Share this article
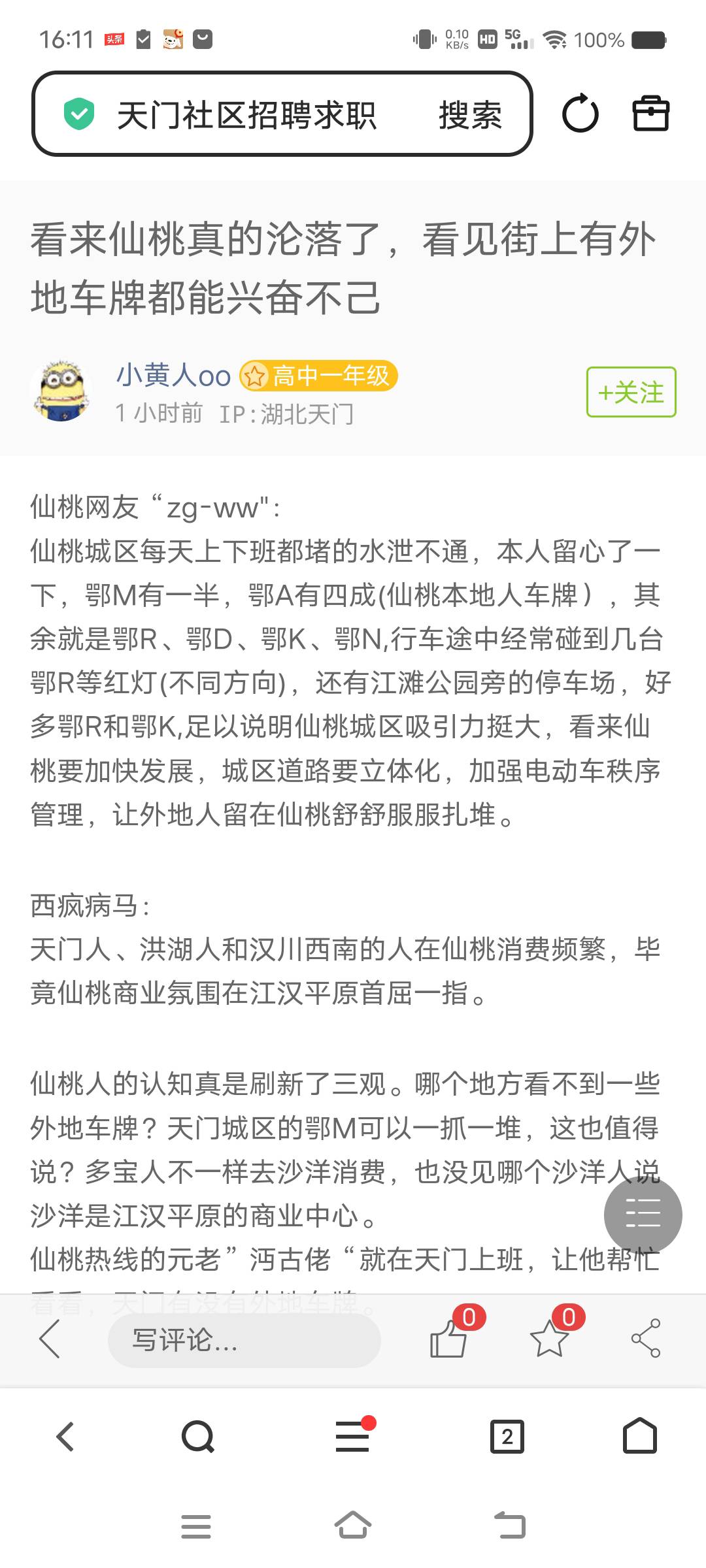The image size is (706, 1568). [x=646, y=1339]
